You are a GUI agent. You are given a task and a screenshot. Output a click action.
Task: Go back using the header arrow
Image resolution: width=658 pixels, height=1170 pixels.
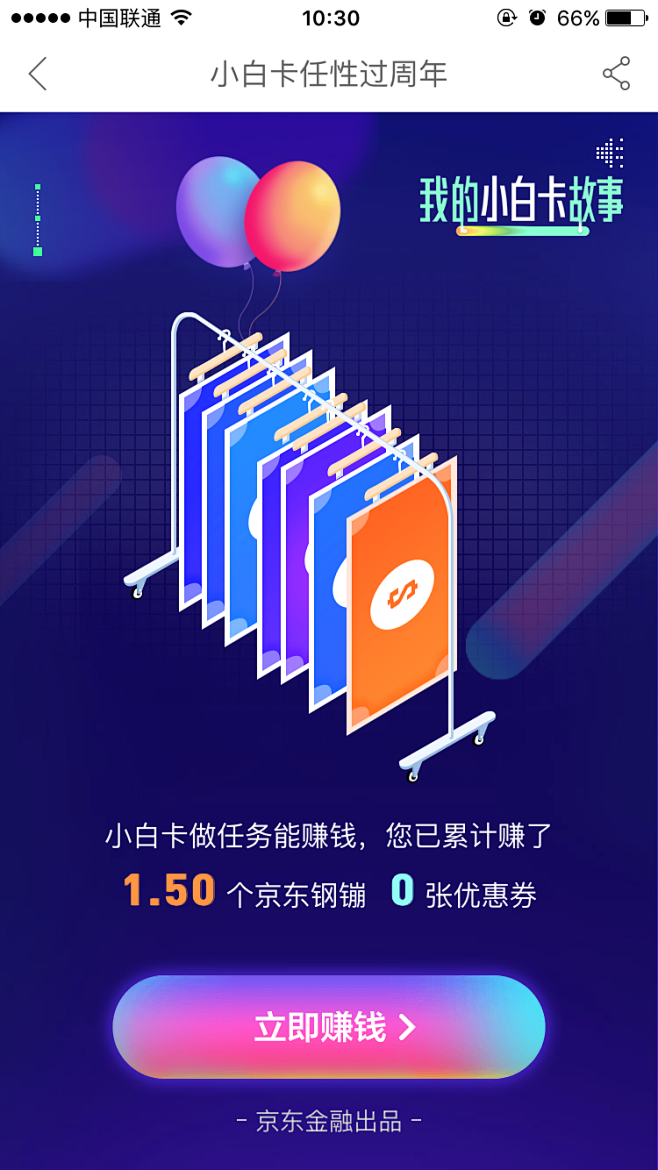(x=37, y=74)
